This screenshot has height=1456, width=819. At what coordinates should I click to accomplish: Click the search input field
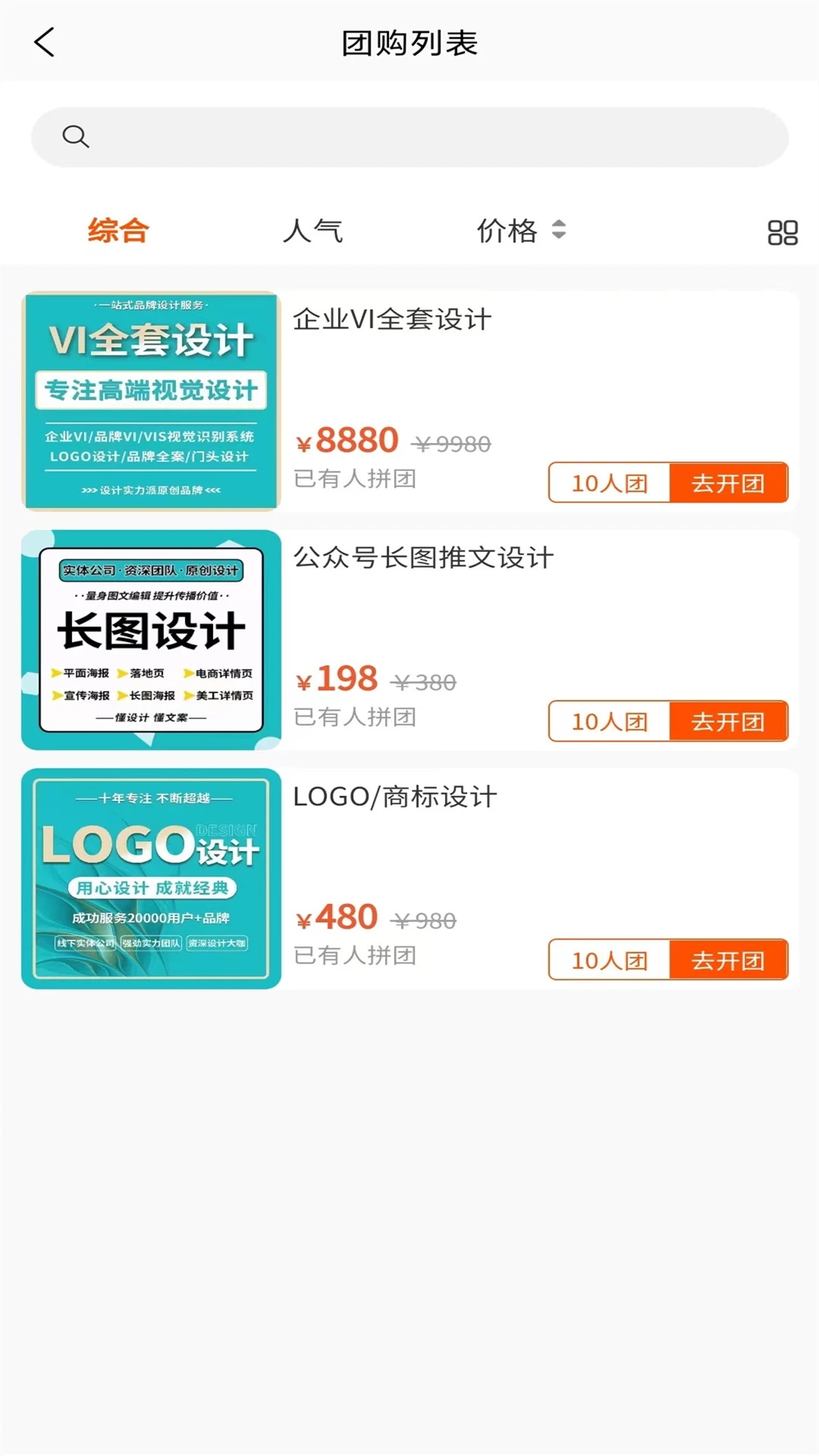pyautogui.click(x=409, y=136)
